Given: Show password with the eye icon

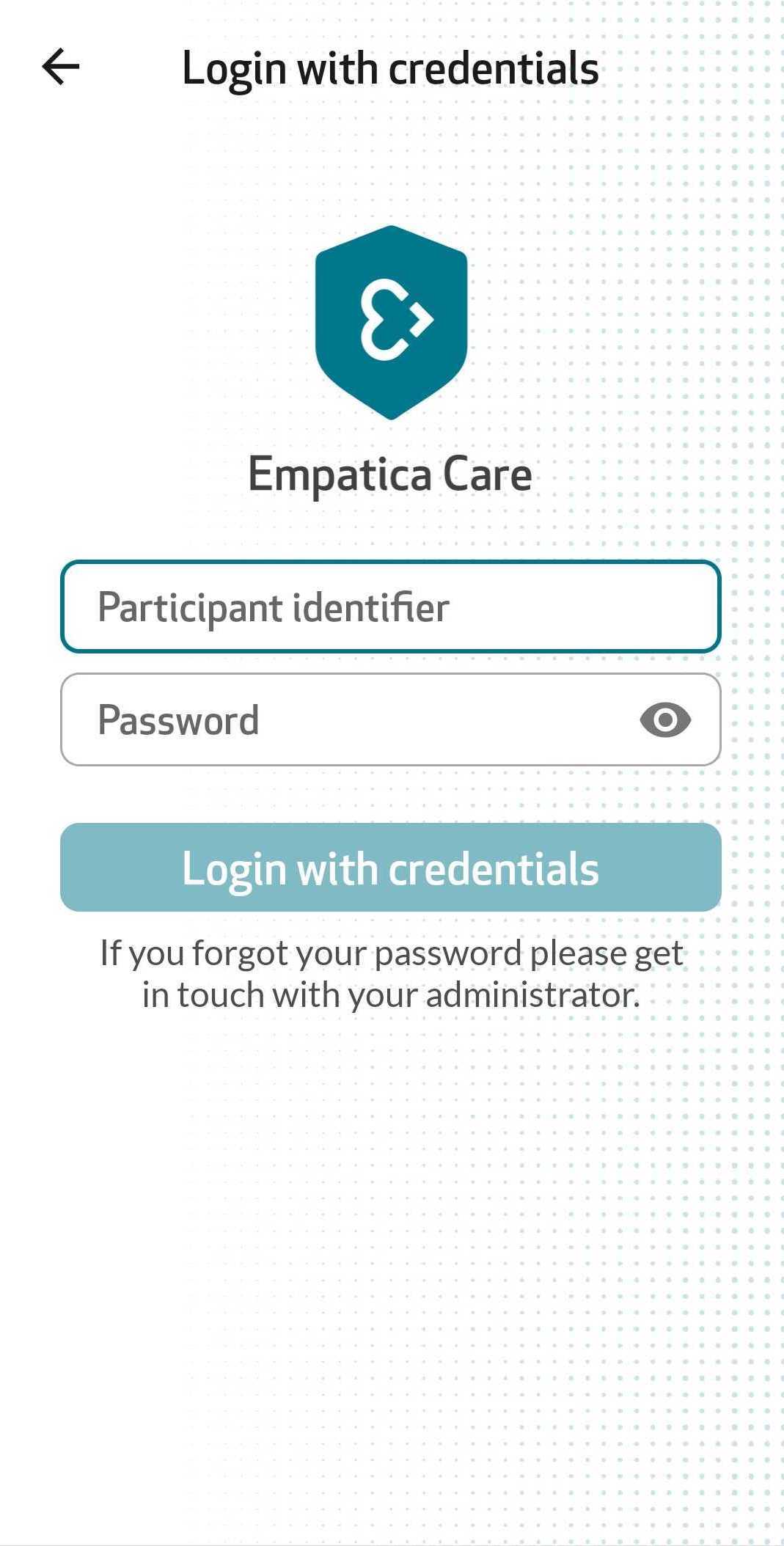Looking at the screenshot, I should [665, 719].
